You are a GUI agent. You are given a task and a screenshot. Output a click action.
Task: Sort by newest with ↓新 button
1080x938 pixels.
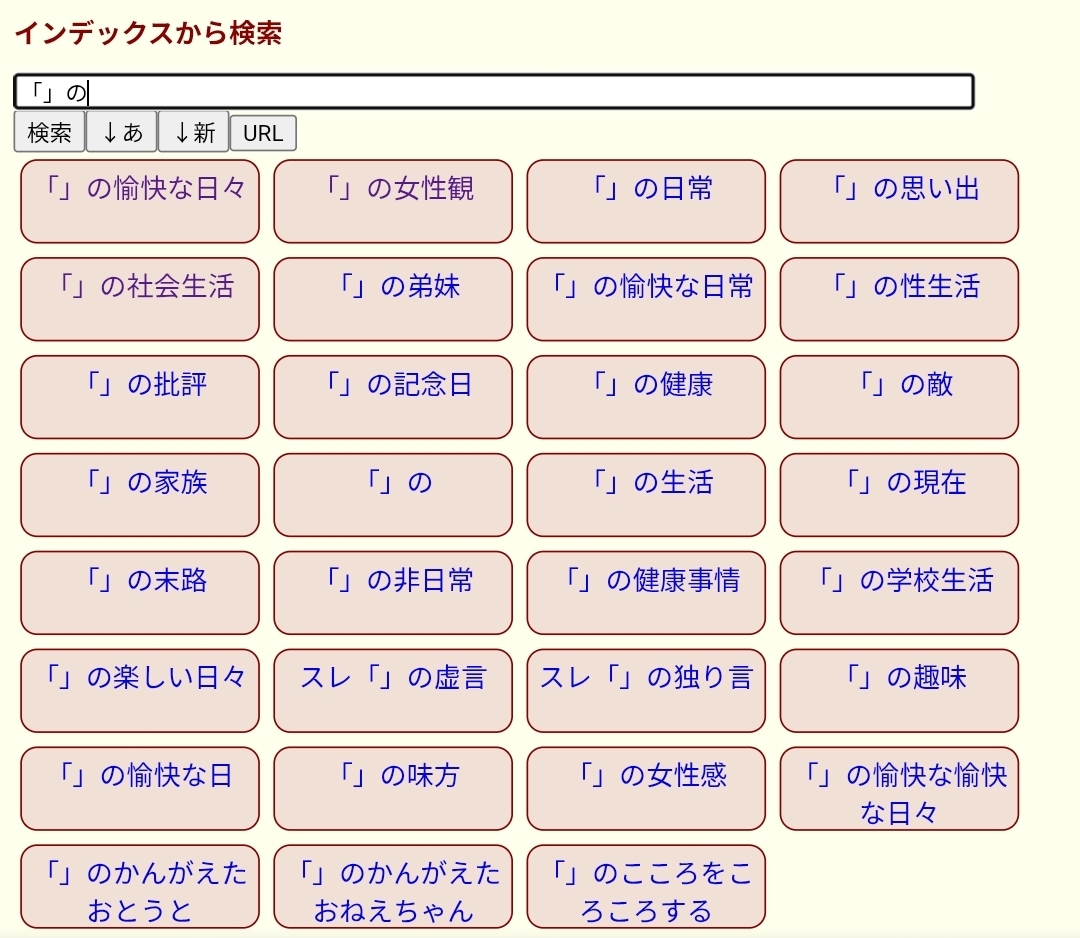pyautogui.click(x=194, y=132)
